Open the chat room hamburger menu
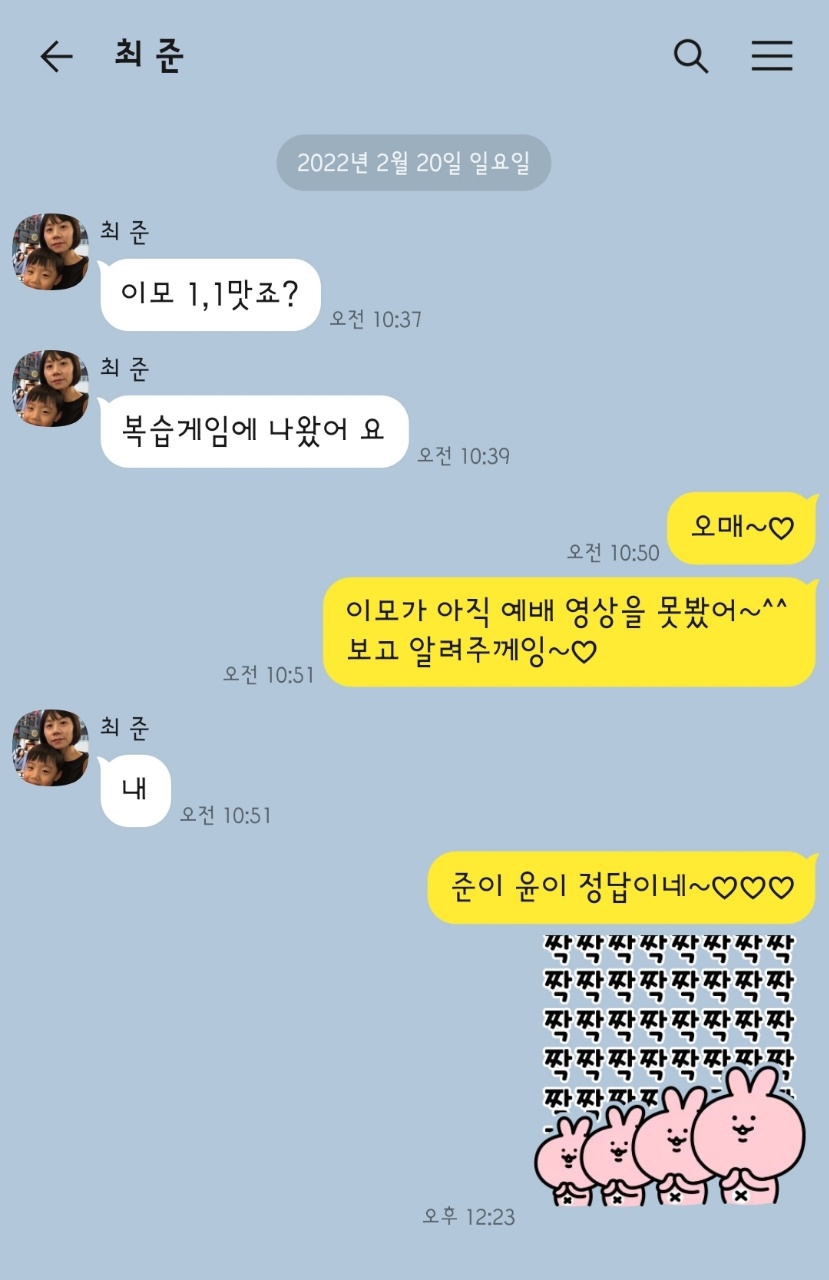829x1280 pixels. pyautogui.click(x=771, y=57)
